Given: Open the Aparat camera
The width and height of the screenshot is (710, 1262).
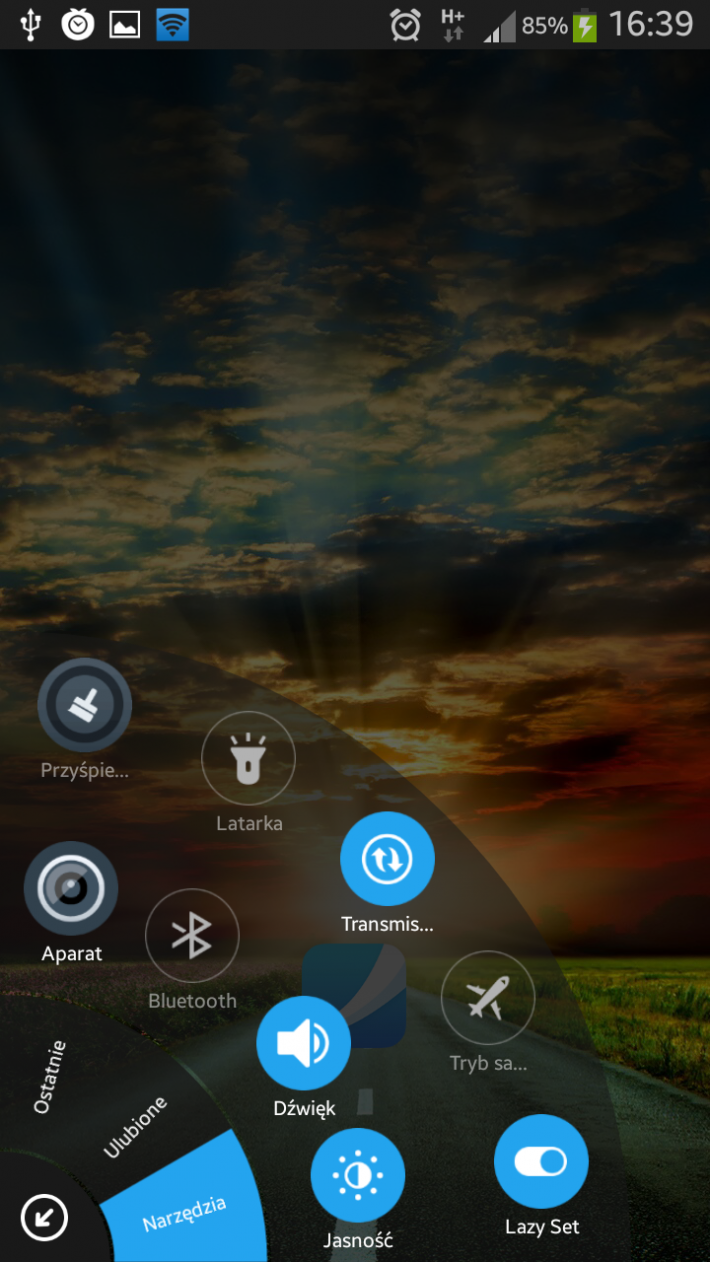Looking at the screenshot, I should coord(71,889).
